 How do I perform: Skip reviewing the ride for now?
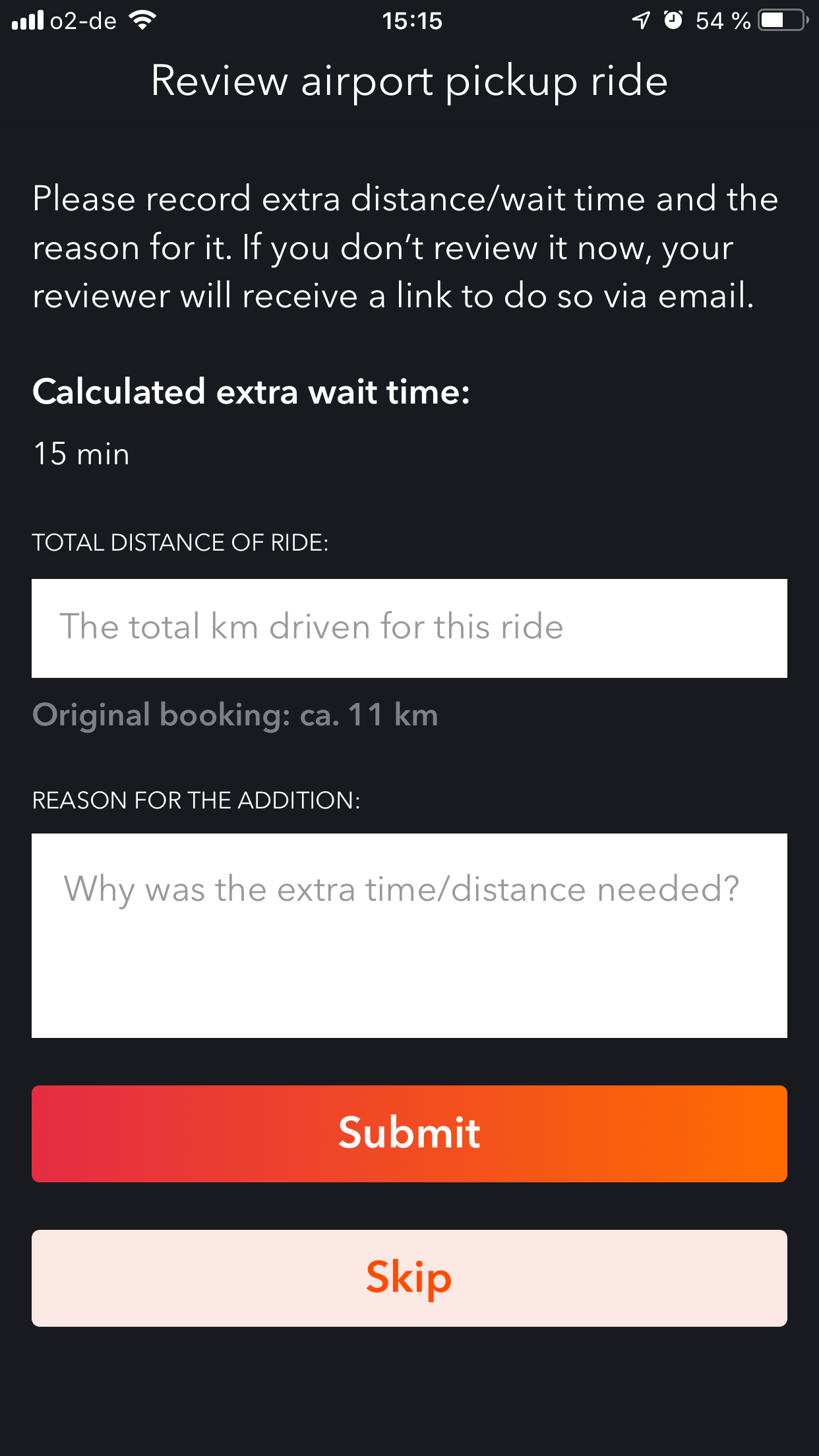[409, 1278]
